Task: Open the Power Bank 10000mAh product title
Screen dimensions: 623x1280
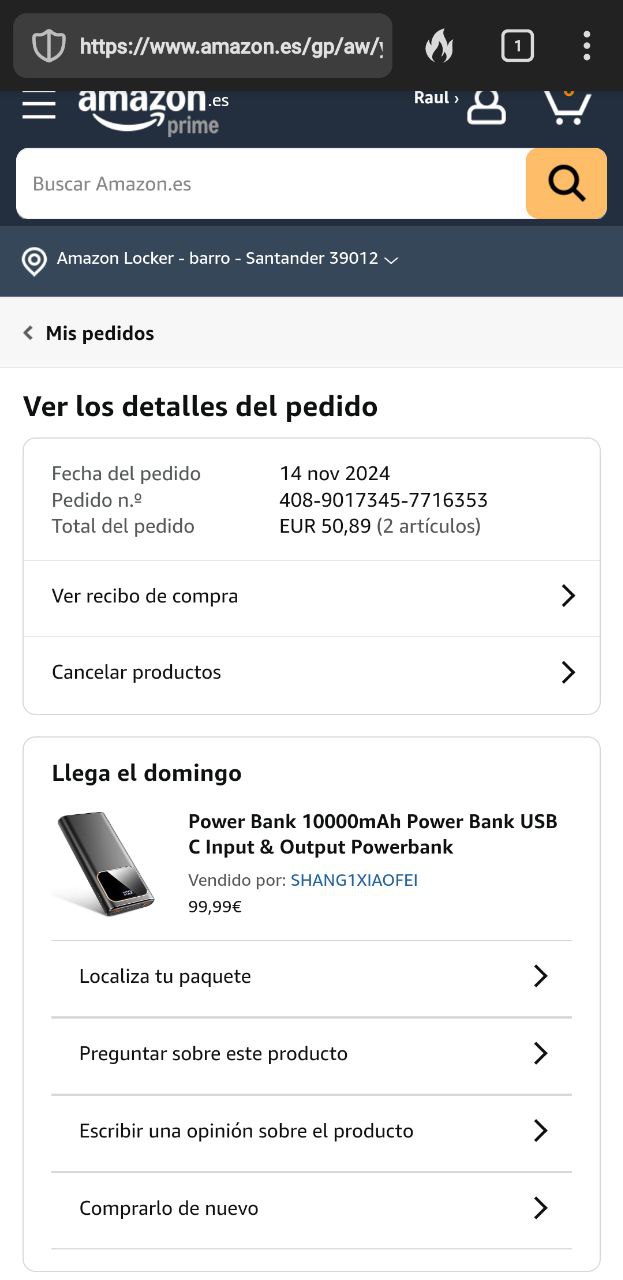Action: tap(372, 834)
